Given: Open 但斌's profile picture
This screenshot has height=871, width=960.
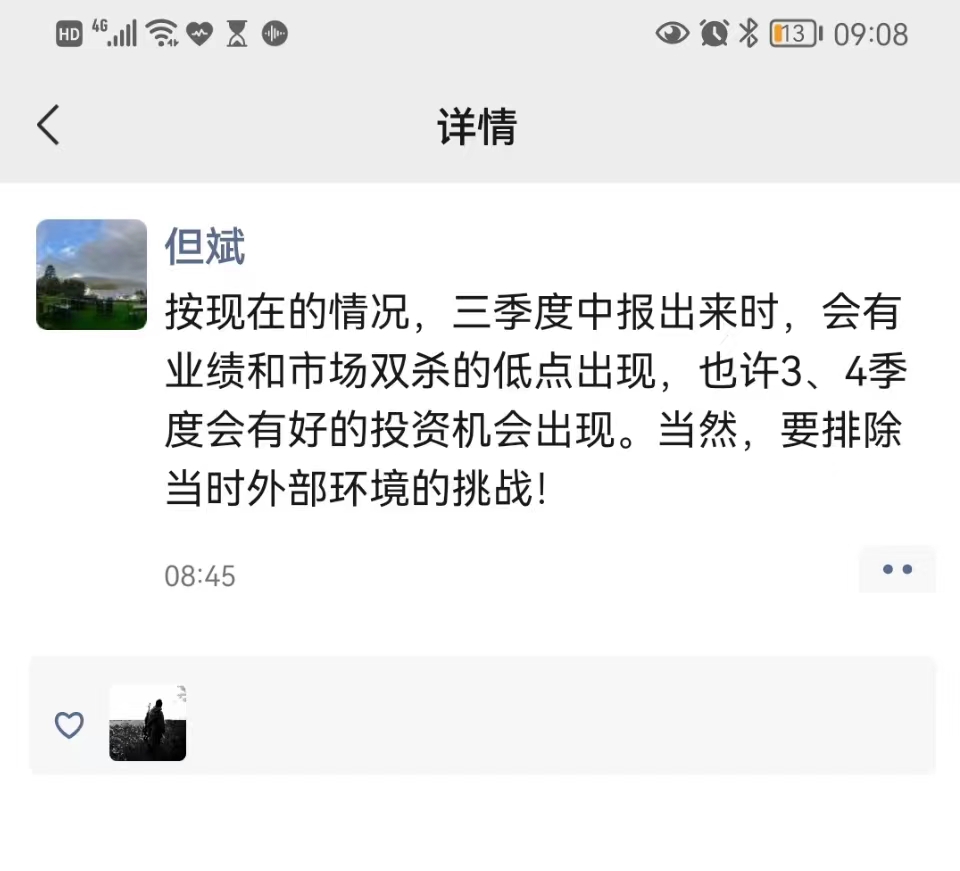Looking at the screenshot, I should tap(91, 274).
